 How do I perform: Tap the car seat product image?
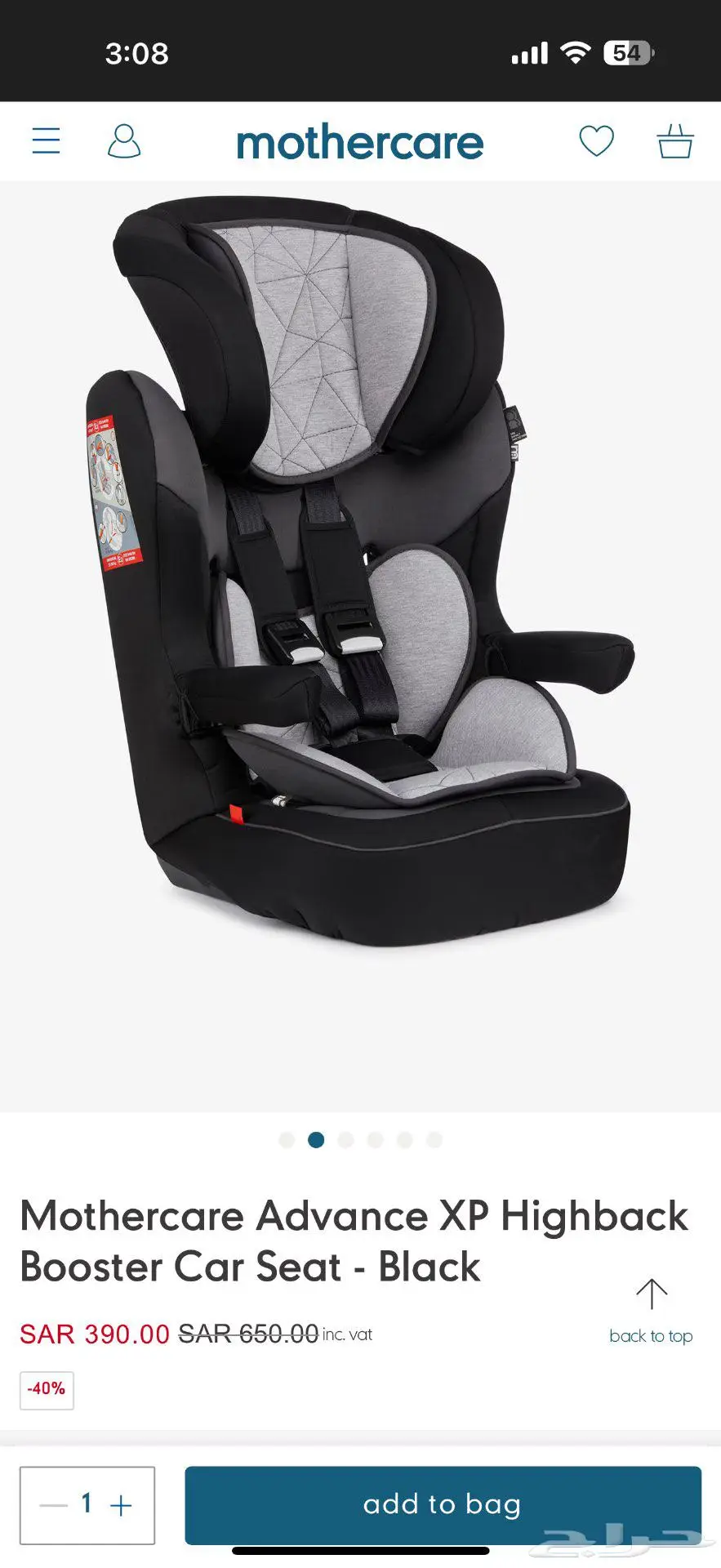pyautogui.click(x=360, y=572)
